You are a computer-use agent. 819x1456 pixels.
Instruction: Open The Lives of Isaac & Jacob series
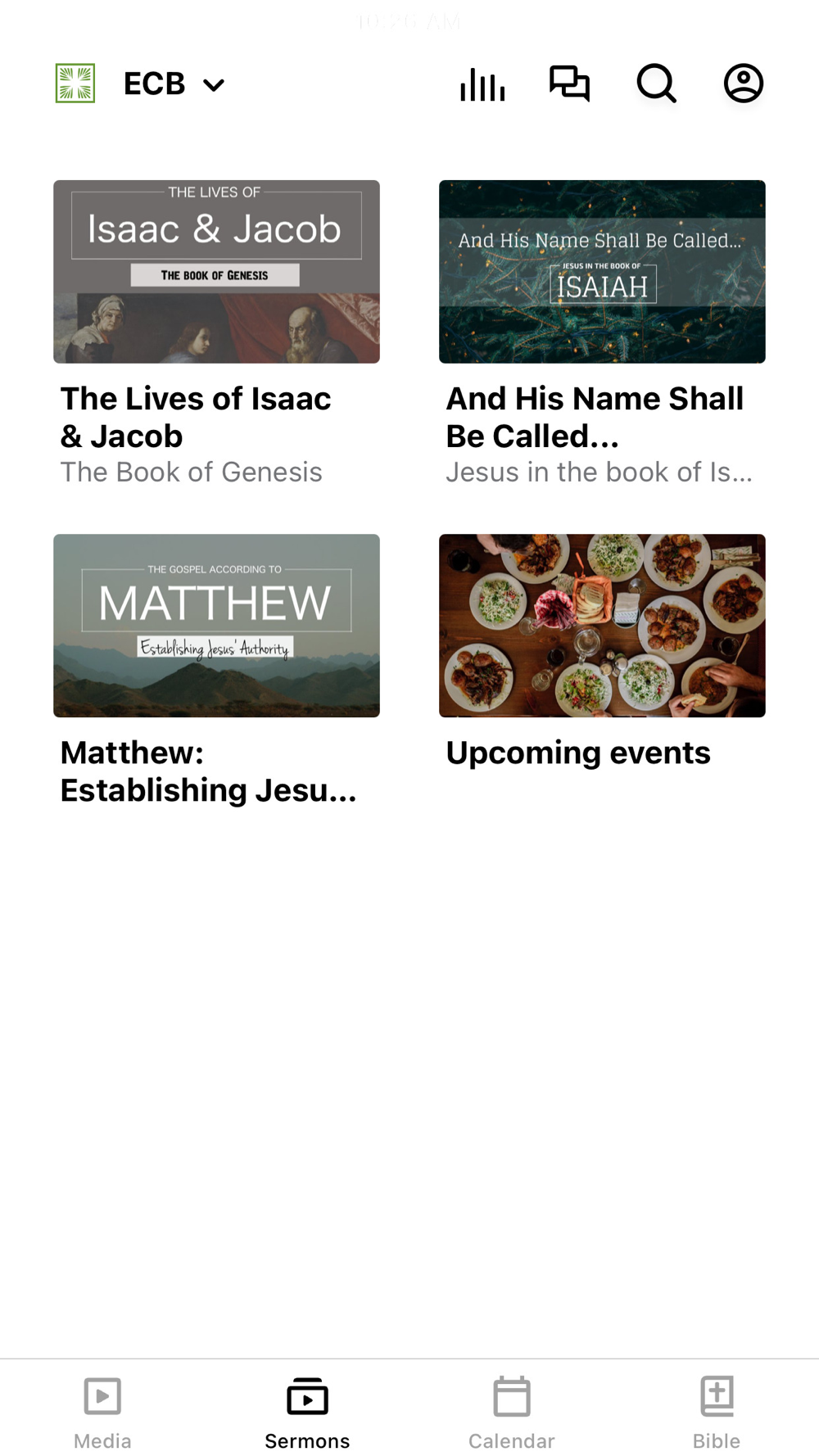coord(216,333)
